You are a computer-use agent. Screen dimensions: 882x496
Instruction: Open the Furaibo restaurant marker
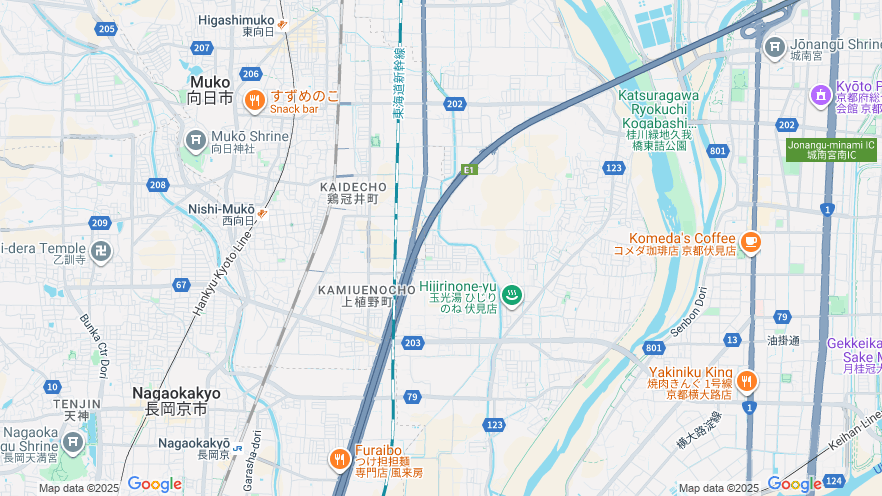pyautogui.click(x=339, y=459)
